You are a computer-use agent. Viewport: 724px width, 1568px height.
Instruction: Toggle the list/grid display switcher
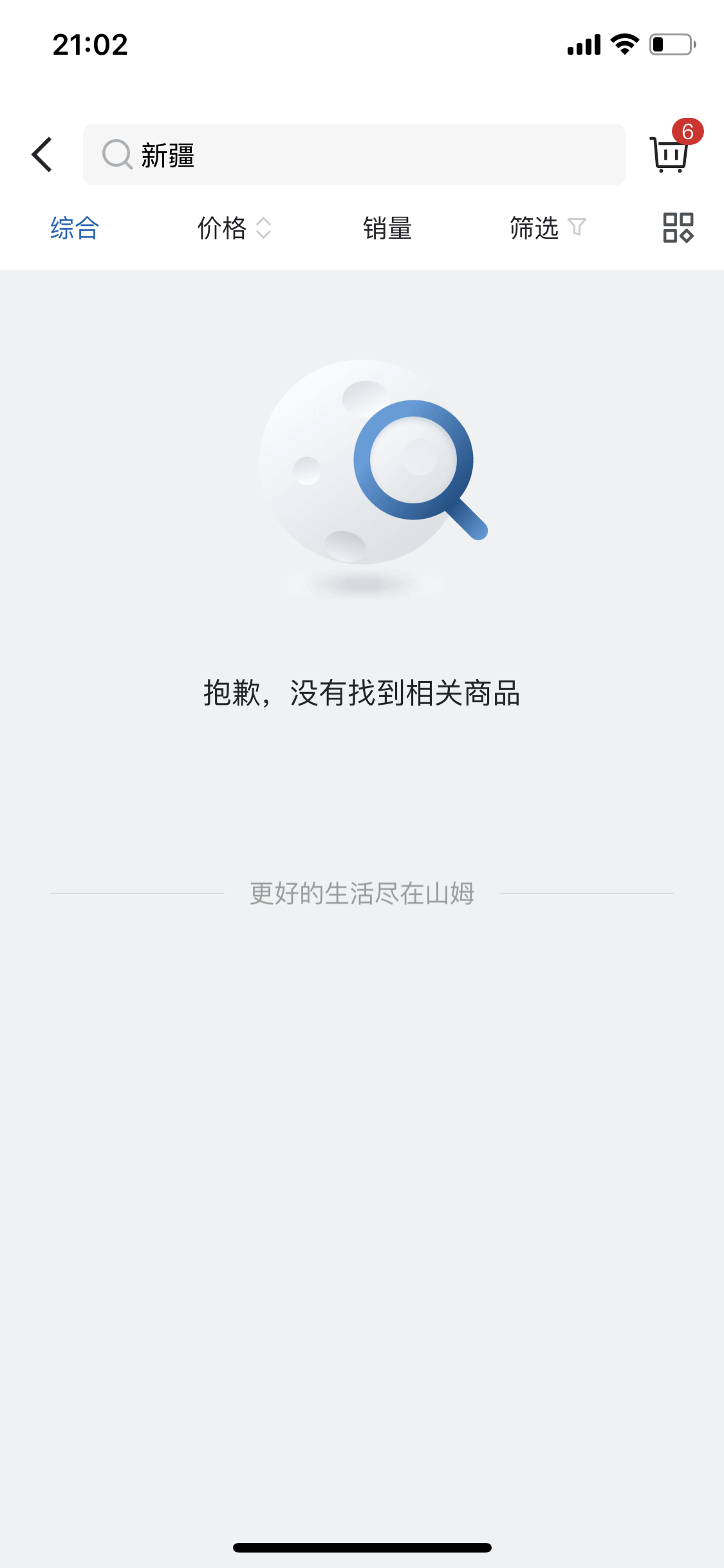678,228
